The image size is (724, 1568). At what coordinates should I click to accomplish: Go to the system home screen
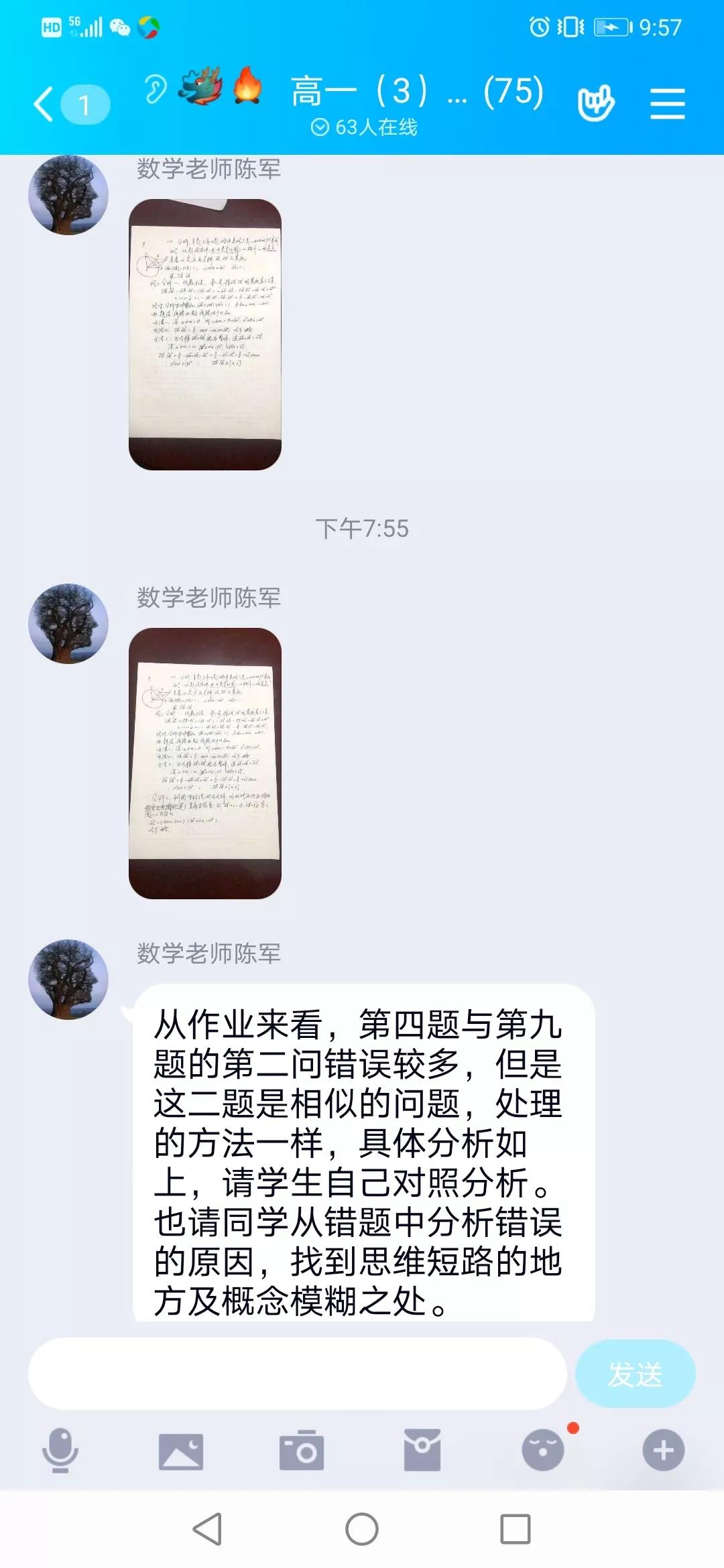click(362, 1530)
